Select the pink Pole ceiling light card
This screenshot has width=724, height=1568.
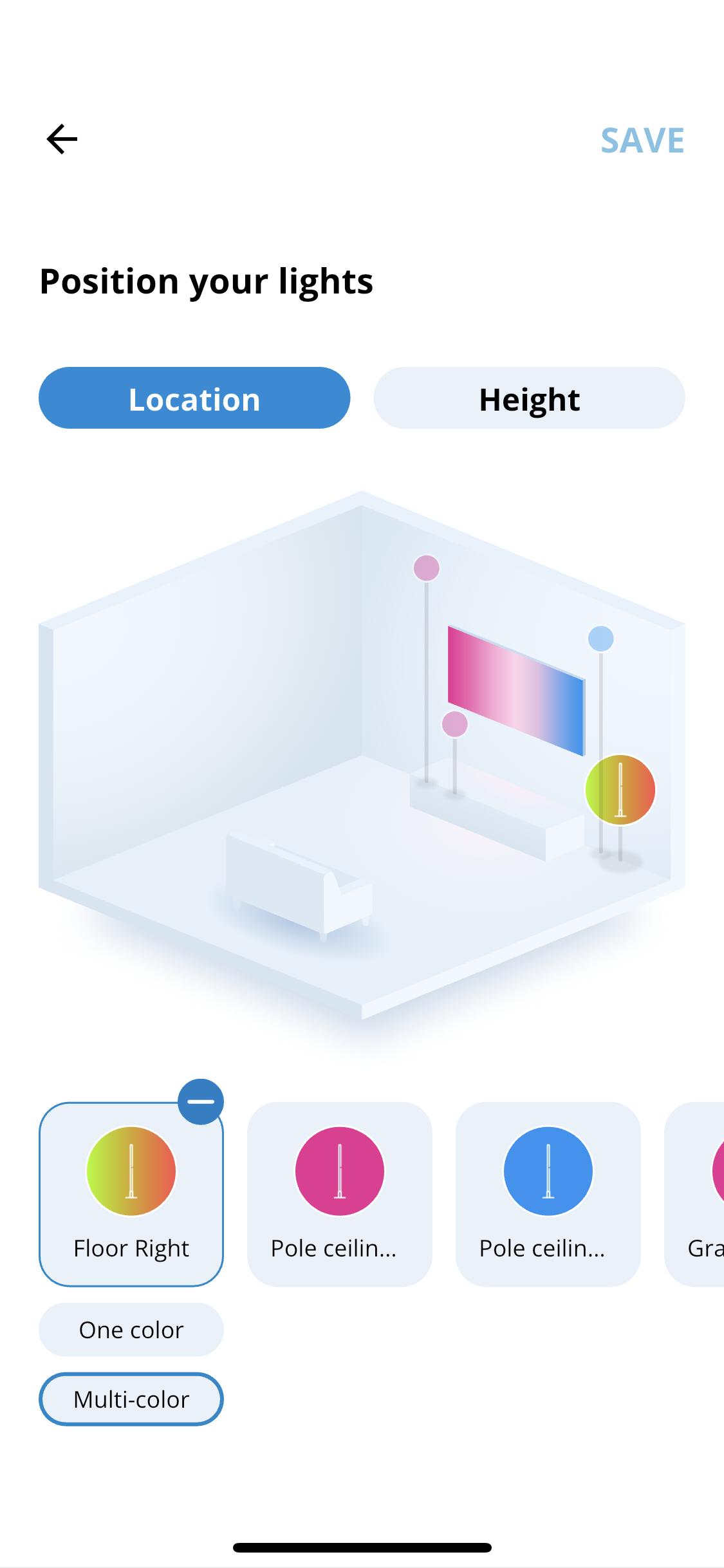click(340, 1195)
